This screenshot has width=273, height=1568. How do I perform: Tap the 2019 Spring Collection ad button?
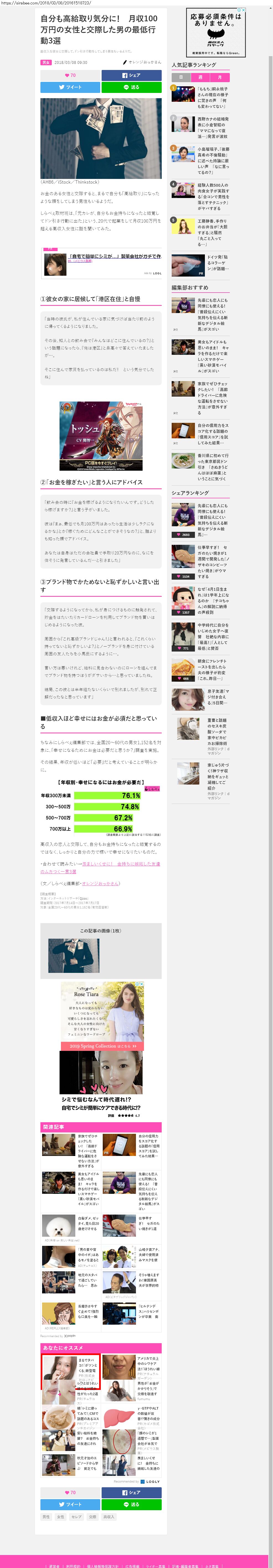pyautogui.click(x=102, y=1046)
